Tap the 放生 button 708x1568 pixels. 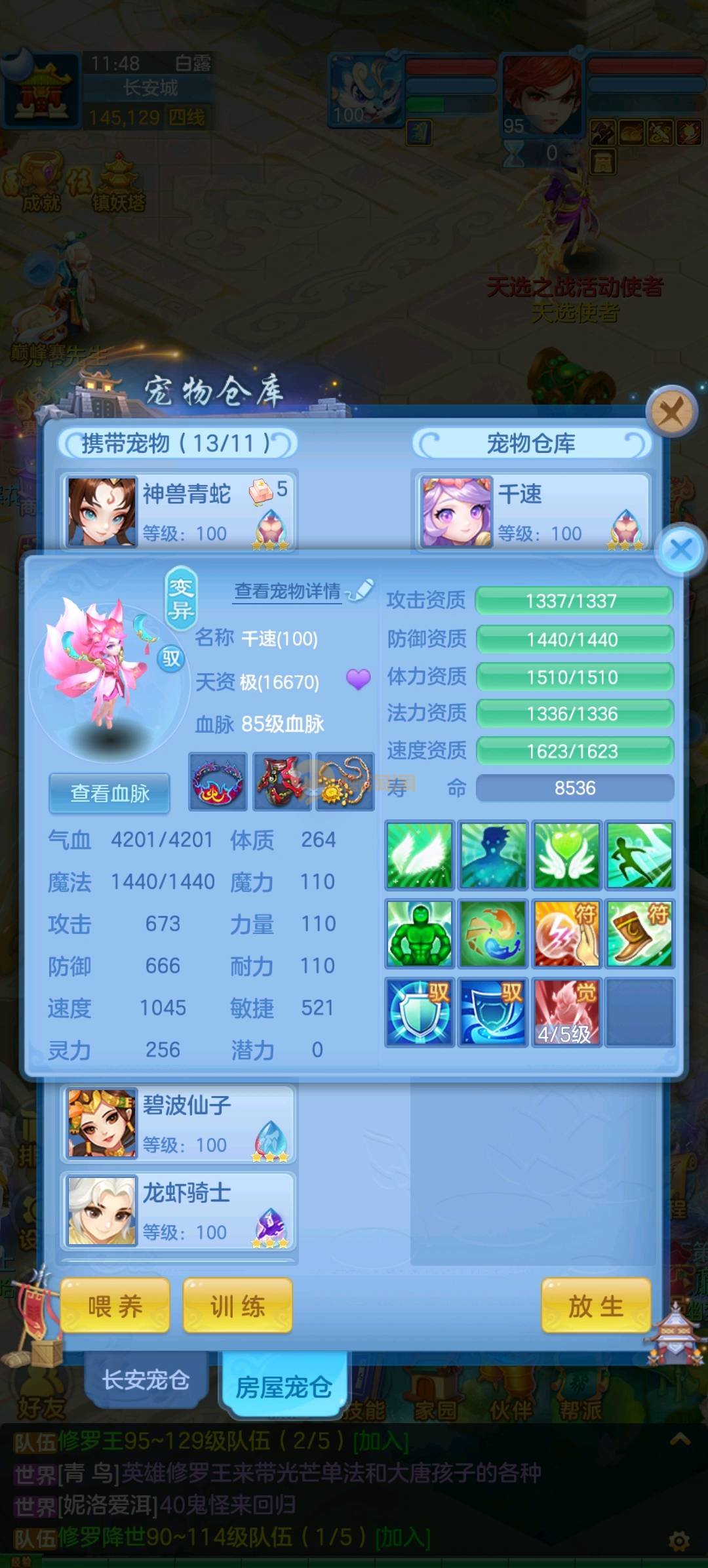point(595,1306)
